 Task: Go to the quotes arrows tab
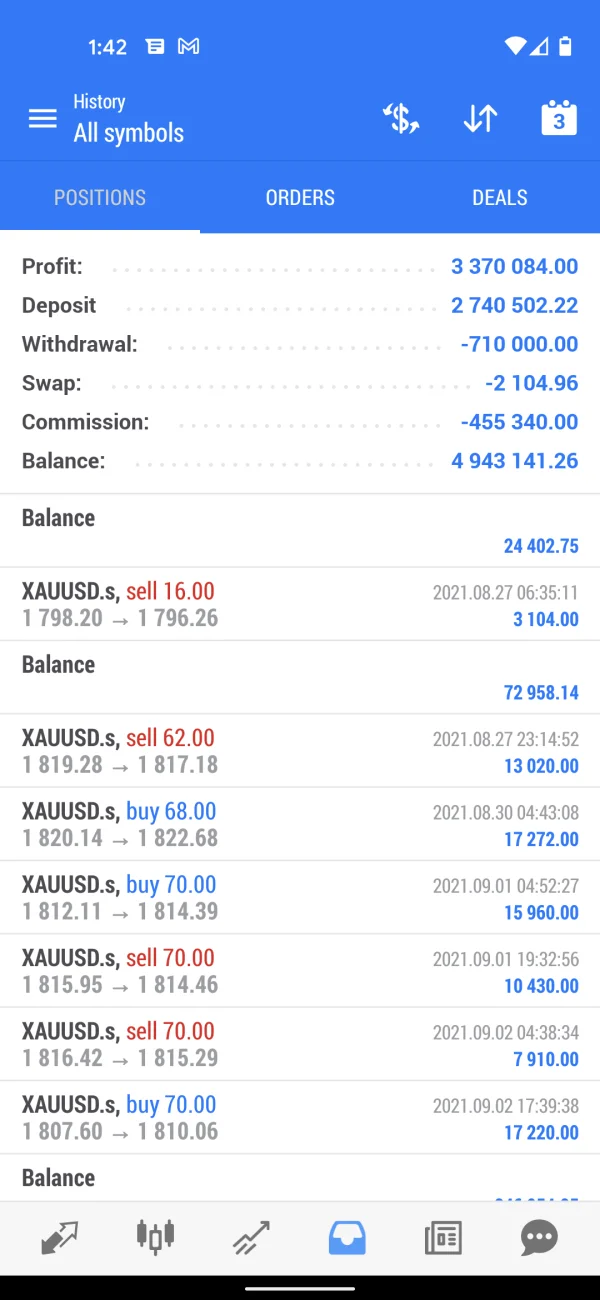click(59, 1238)
